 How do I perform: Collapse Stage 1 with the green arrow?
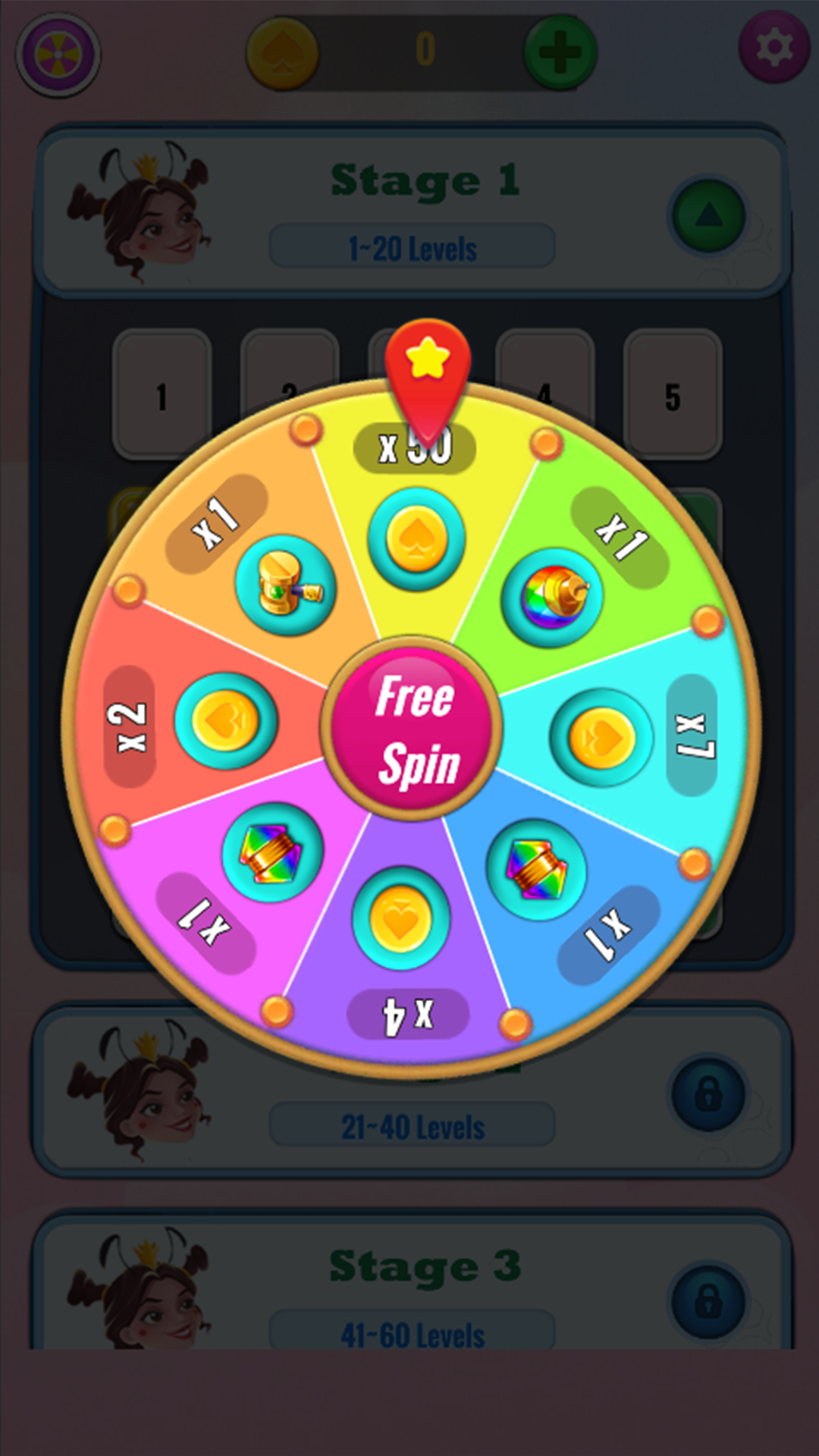708,216
